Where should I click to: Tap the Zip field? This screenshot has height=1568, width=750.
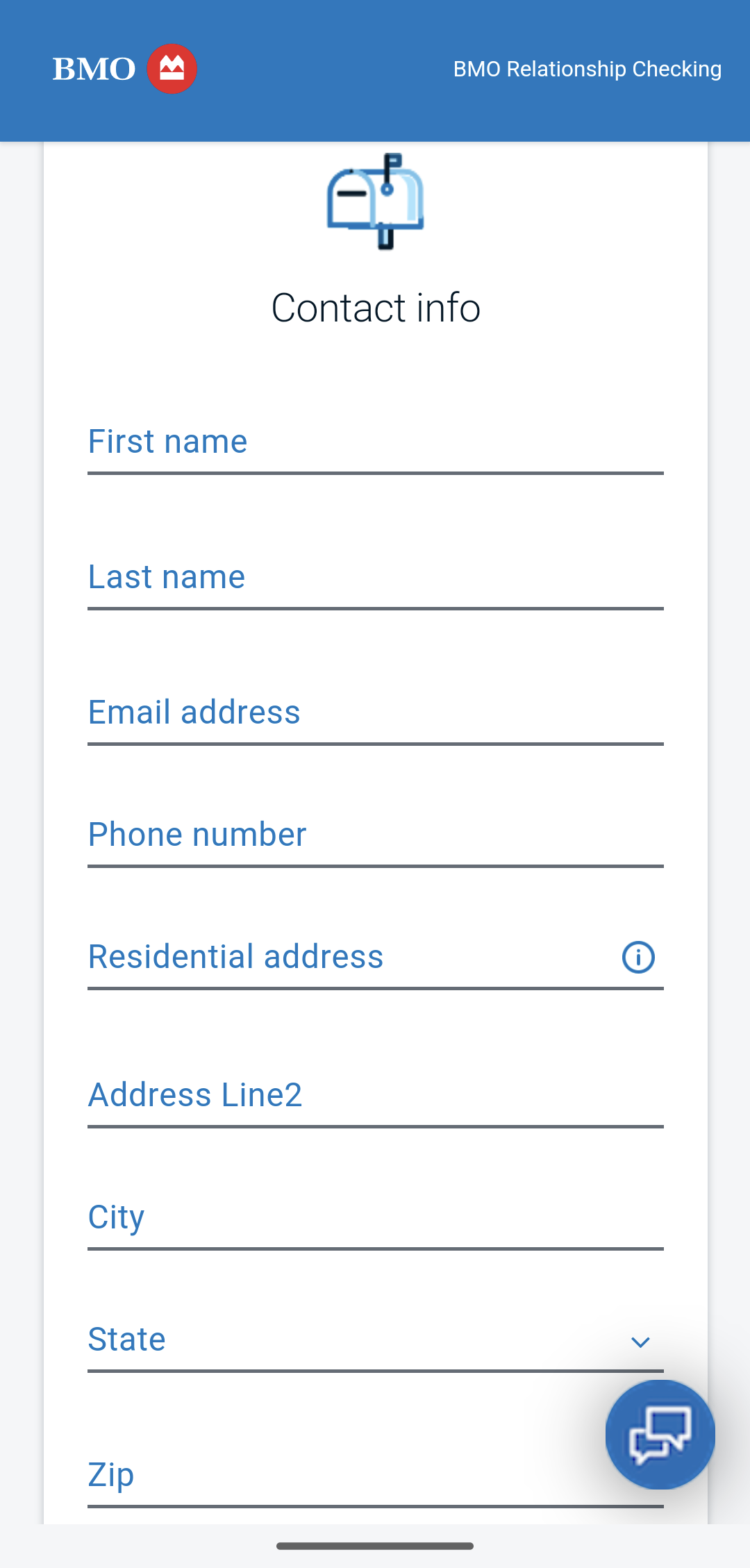pos(333,1476)
